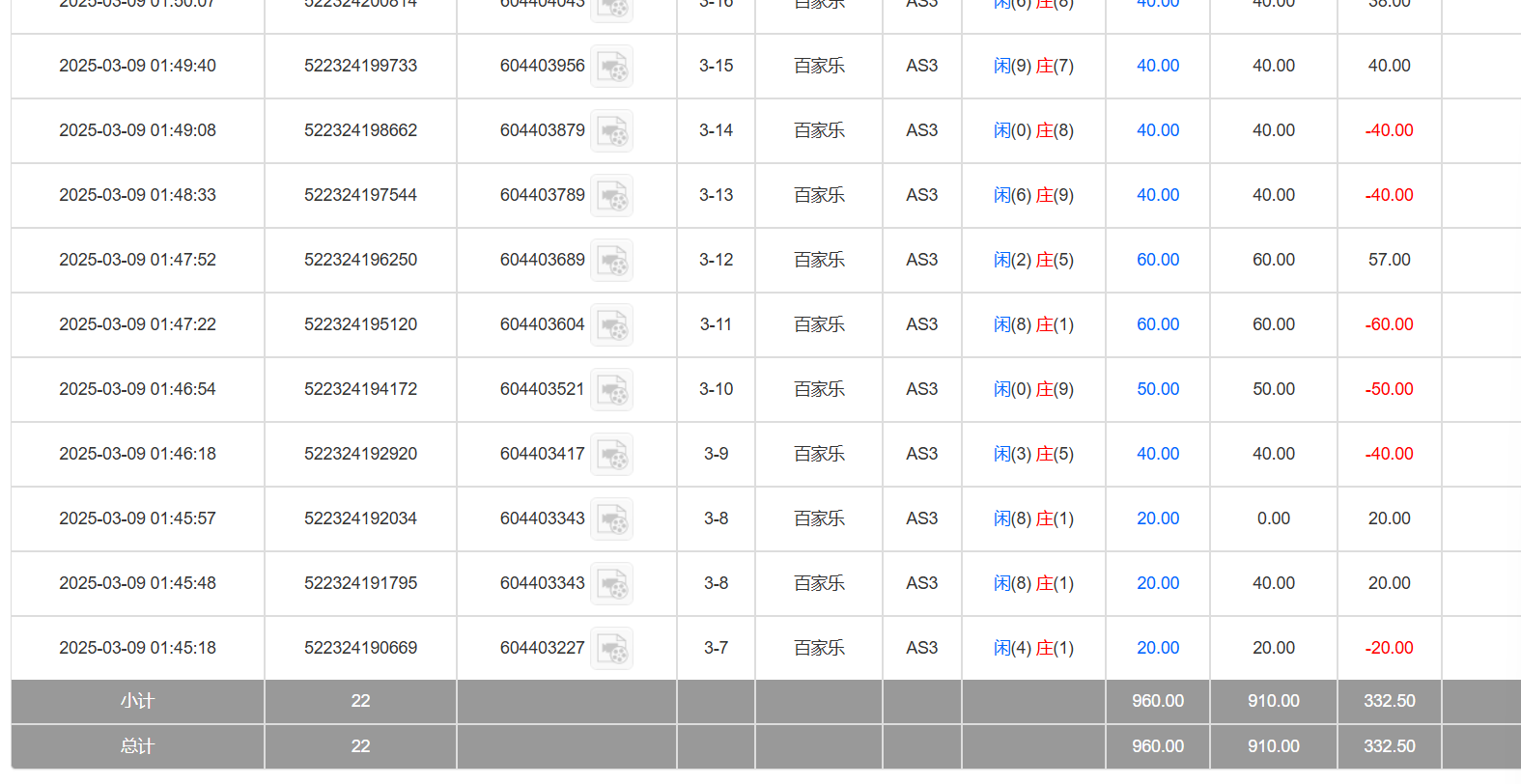Open blue 40.00 bet amount for hand 3-15

(1157, 66)
